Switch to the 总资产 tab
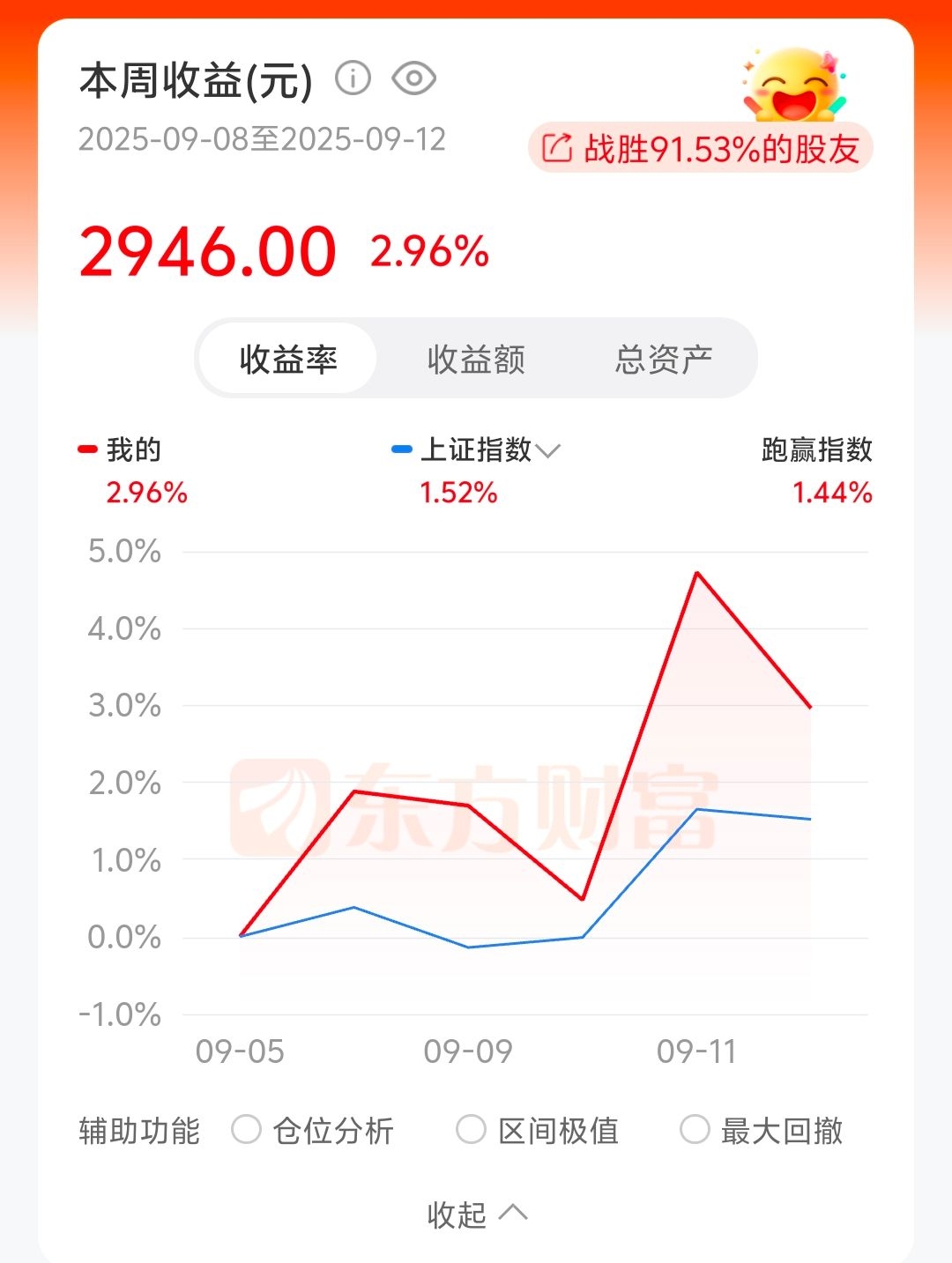 [x=664, y=359]
